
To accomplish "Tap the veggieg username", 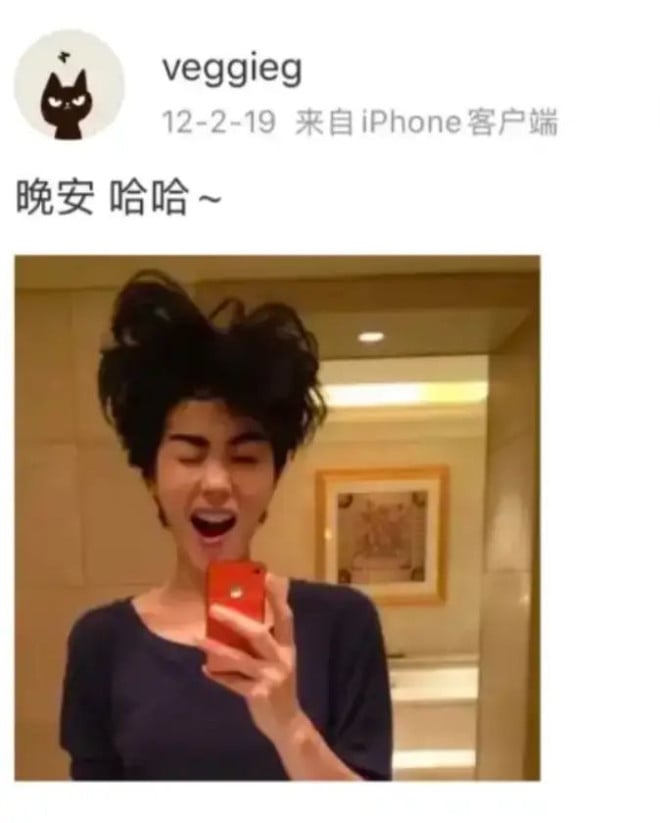I will 230,70.
